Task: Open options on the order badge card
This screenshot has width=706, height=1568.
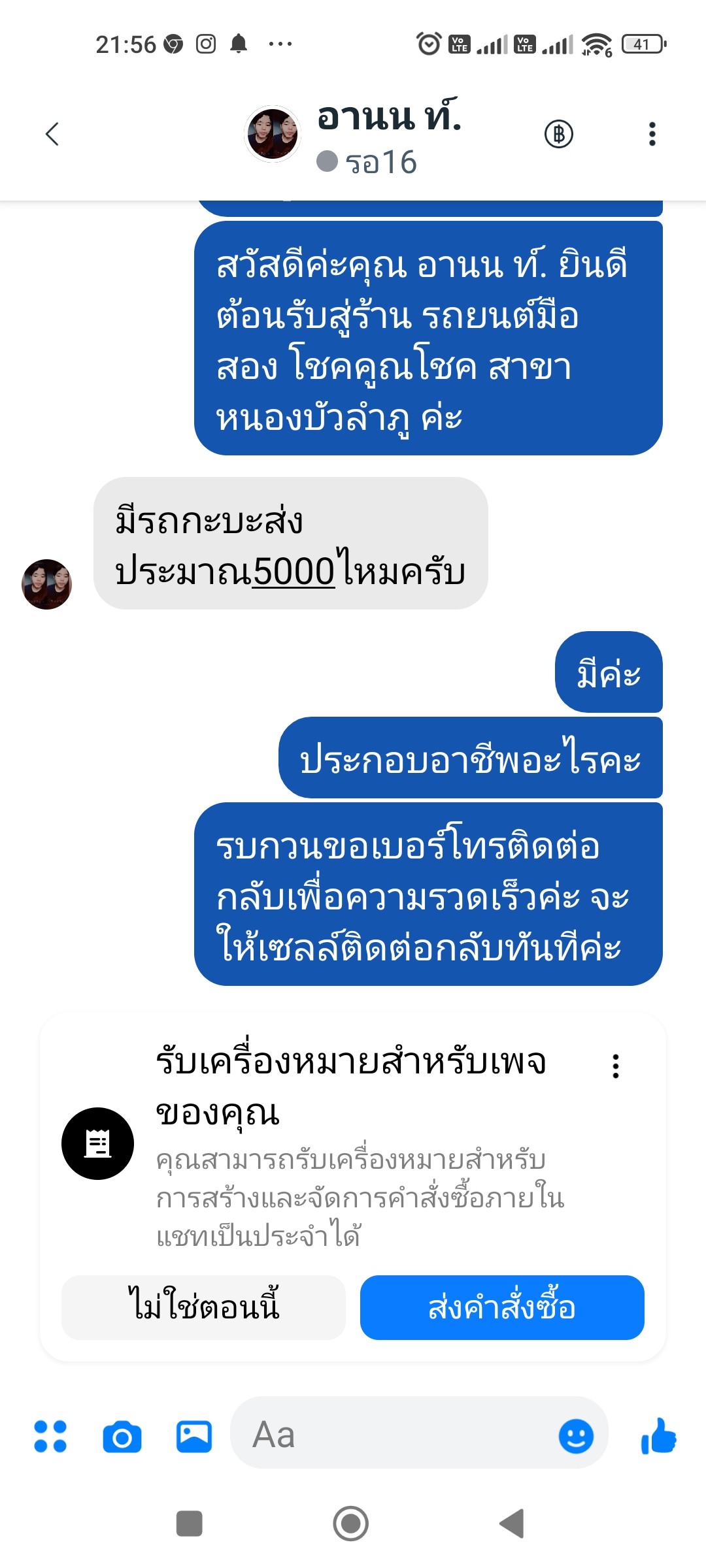Action: tap(615, 1066)
